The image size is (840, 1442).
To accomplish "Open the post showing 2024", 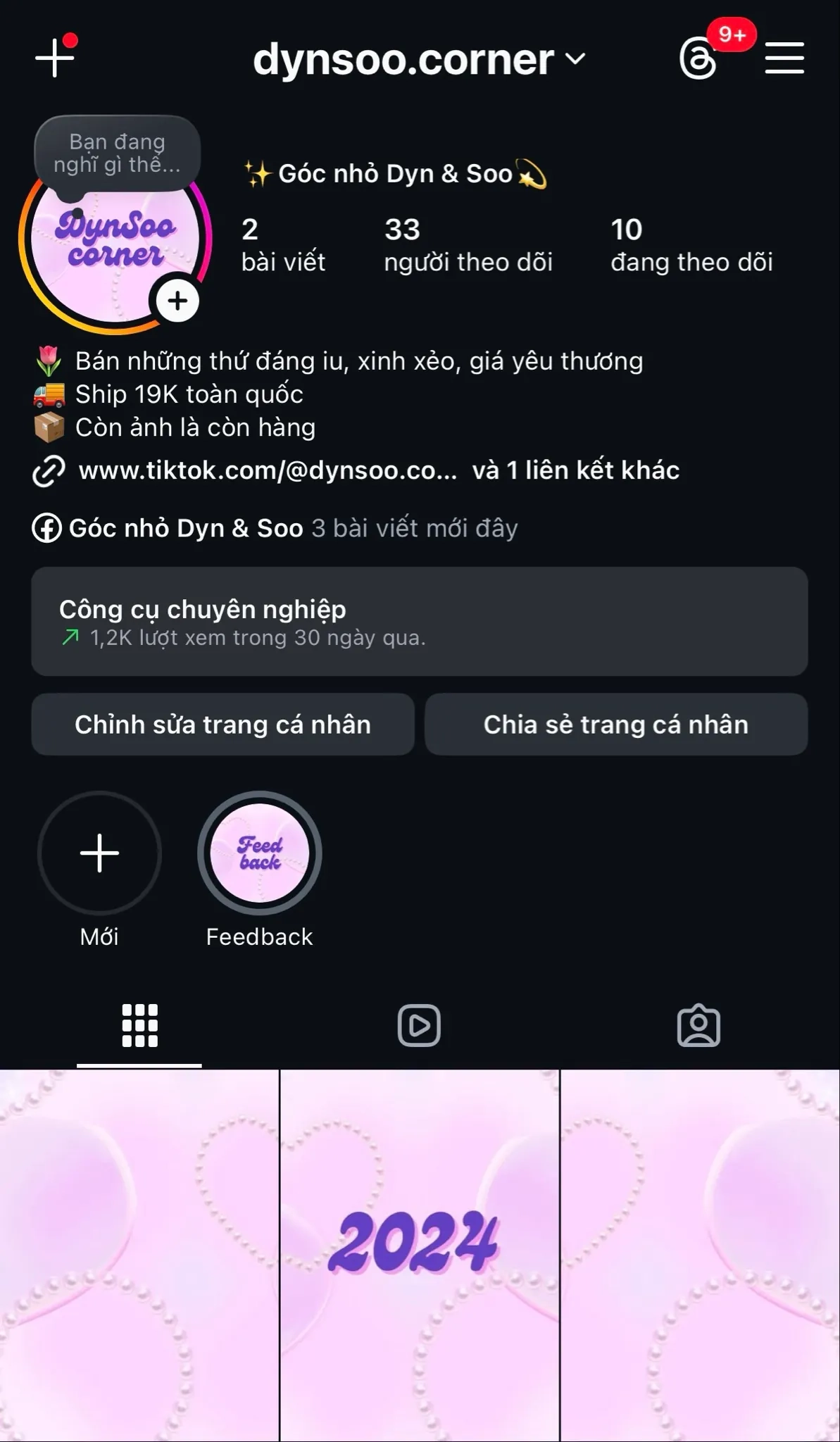I will click(420, 1253).
